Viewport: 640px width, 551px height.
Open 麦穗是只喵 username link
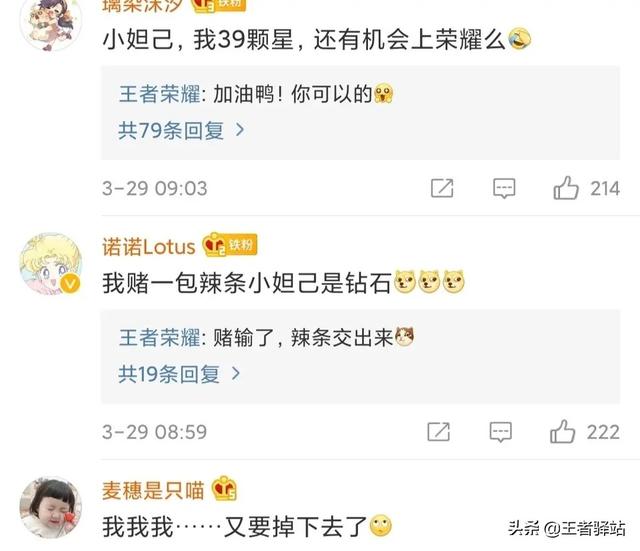point(153,489)
